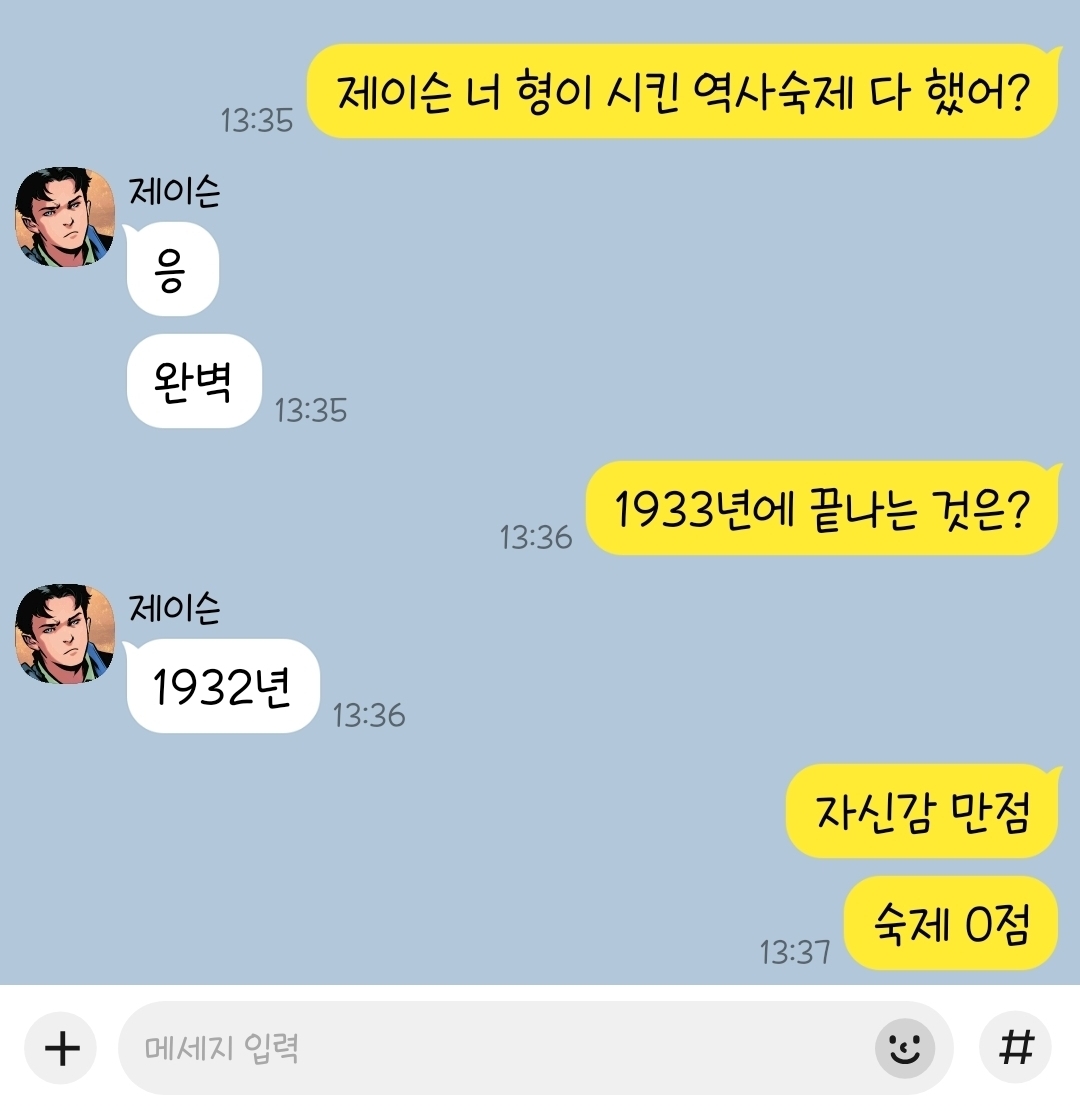Open 제이슨's profile picture beside the 응 message

tap(65, 217)
